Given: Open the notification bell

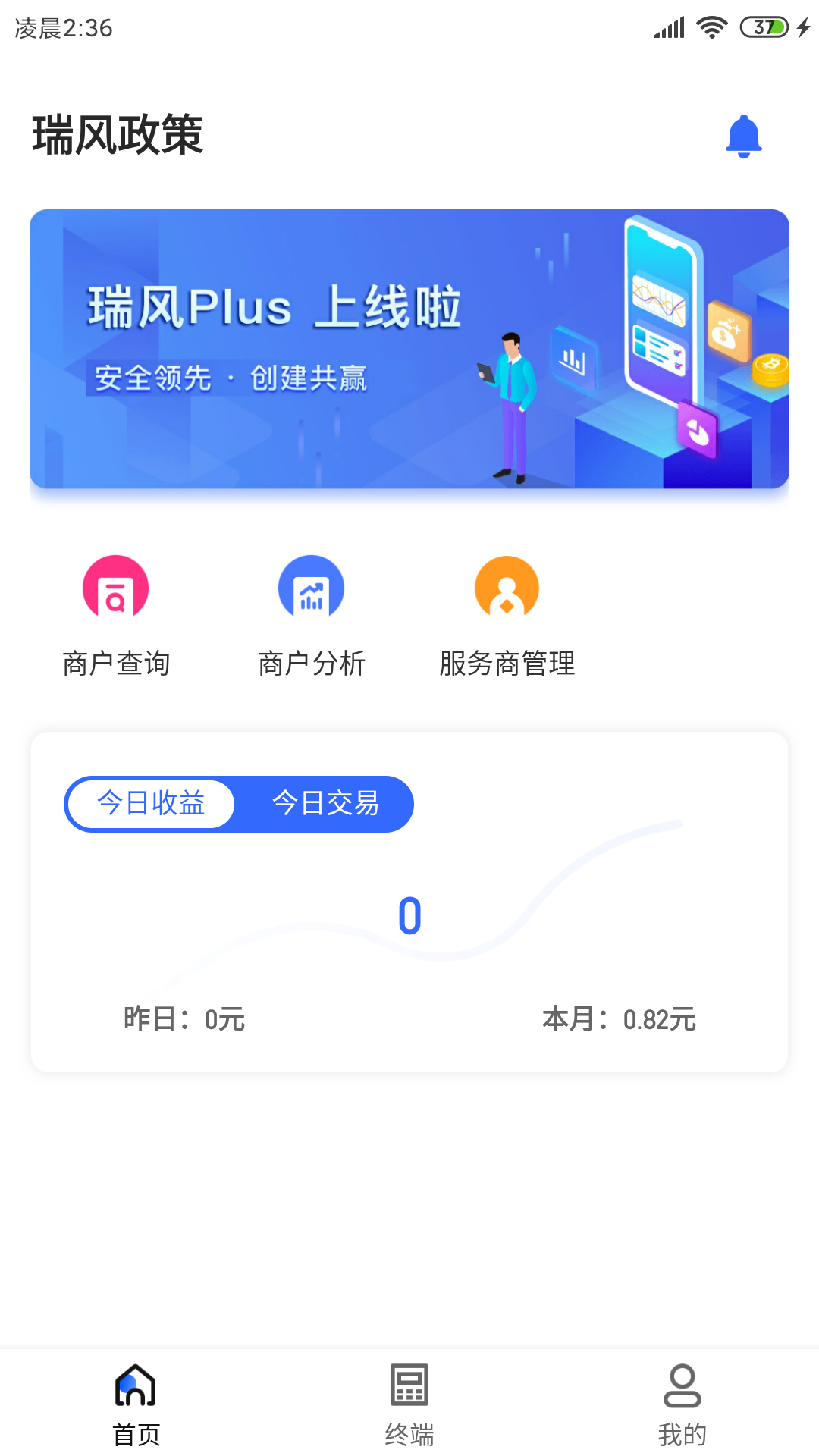Looking at the screenshot, I should pos(745,138).
